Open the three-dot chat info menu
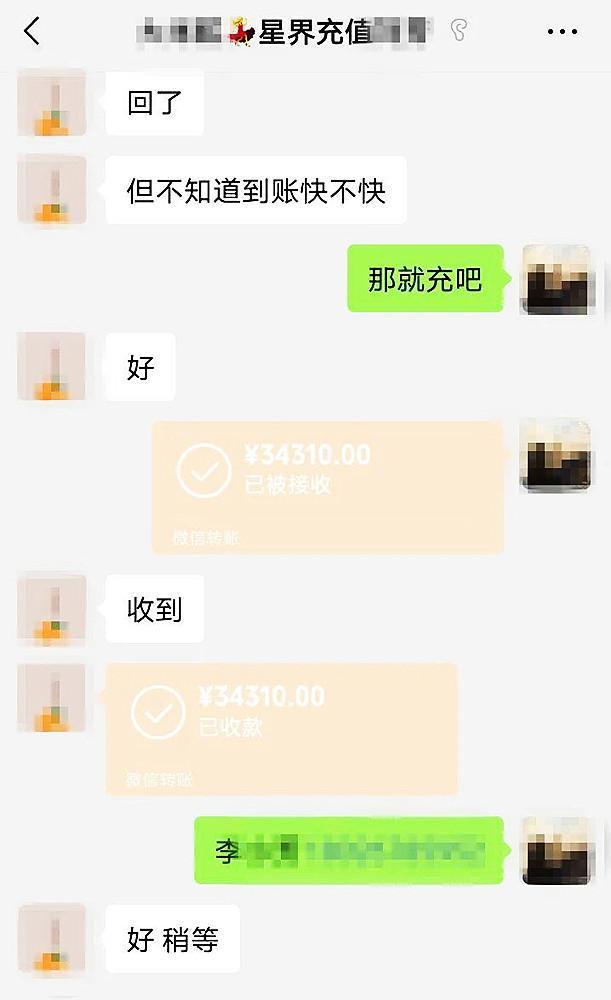 pyautogui.click(x=562, y=32)
